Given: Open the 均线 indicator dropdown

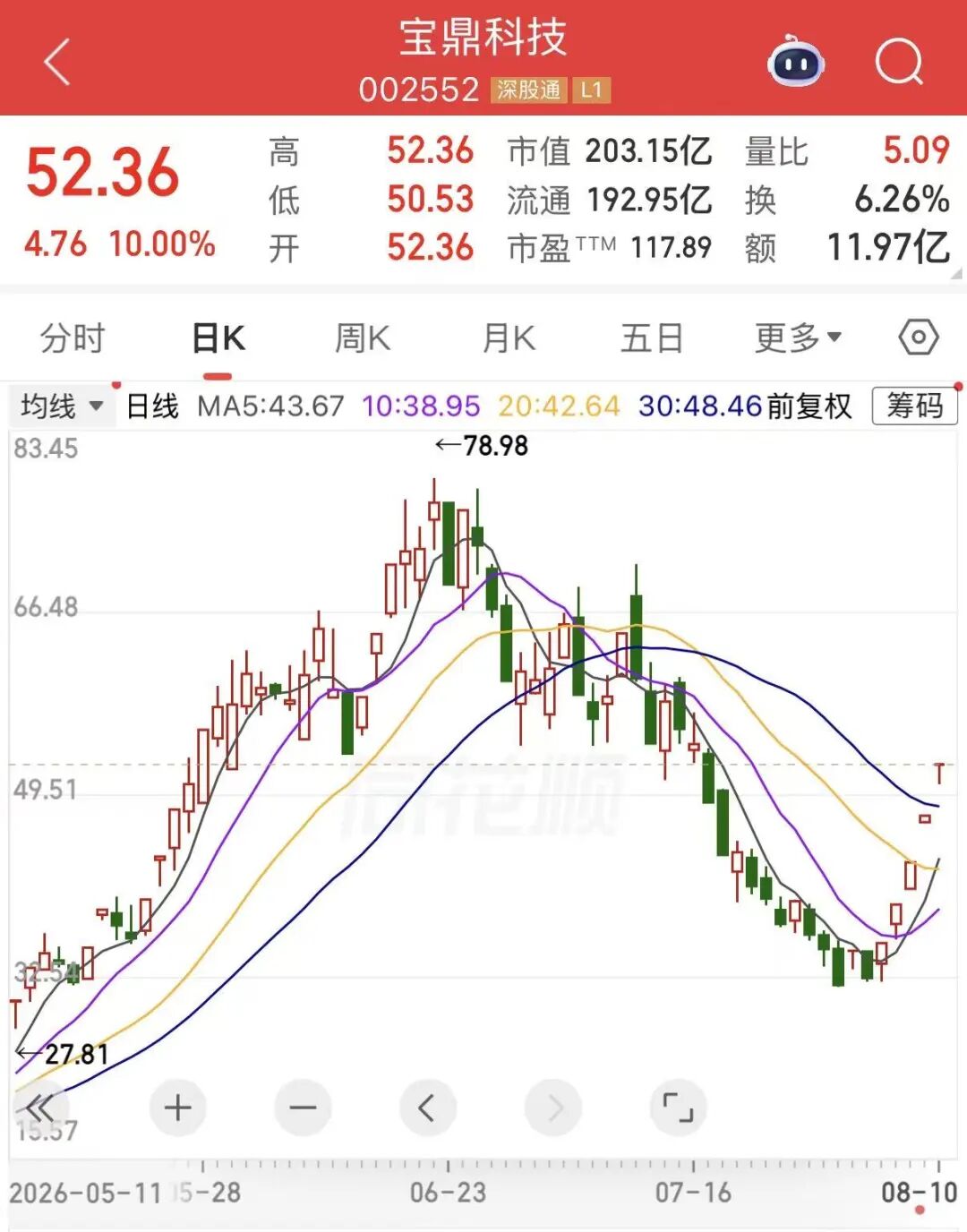Looking at the screenshot, I should pyautogui.click(x=62, y=406).
